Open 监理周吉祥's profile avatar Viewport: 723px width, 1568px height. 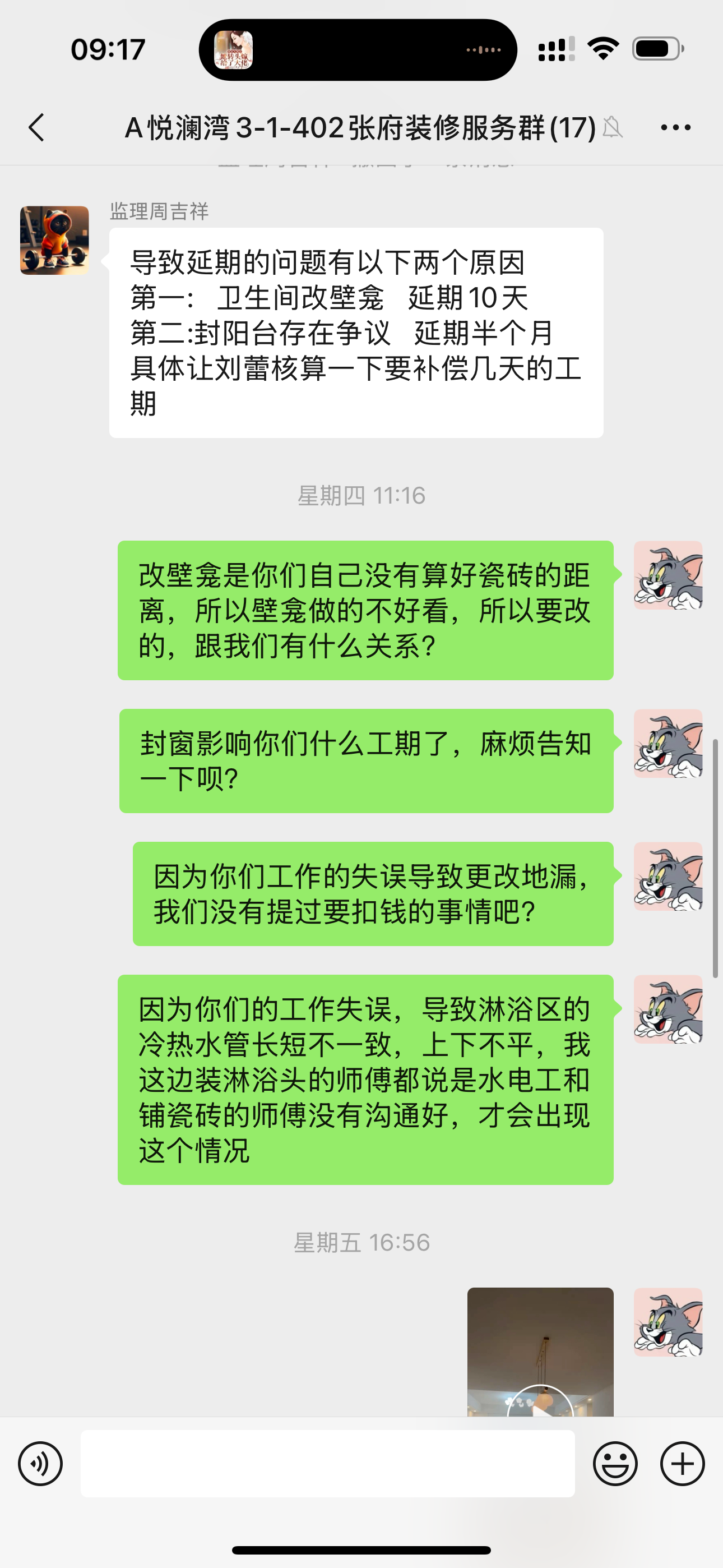coord(55,241)
